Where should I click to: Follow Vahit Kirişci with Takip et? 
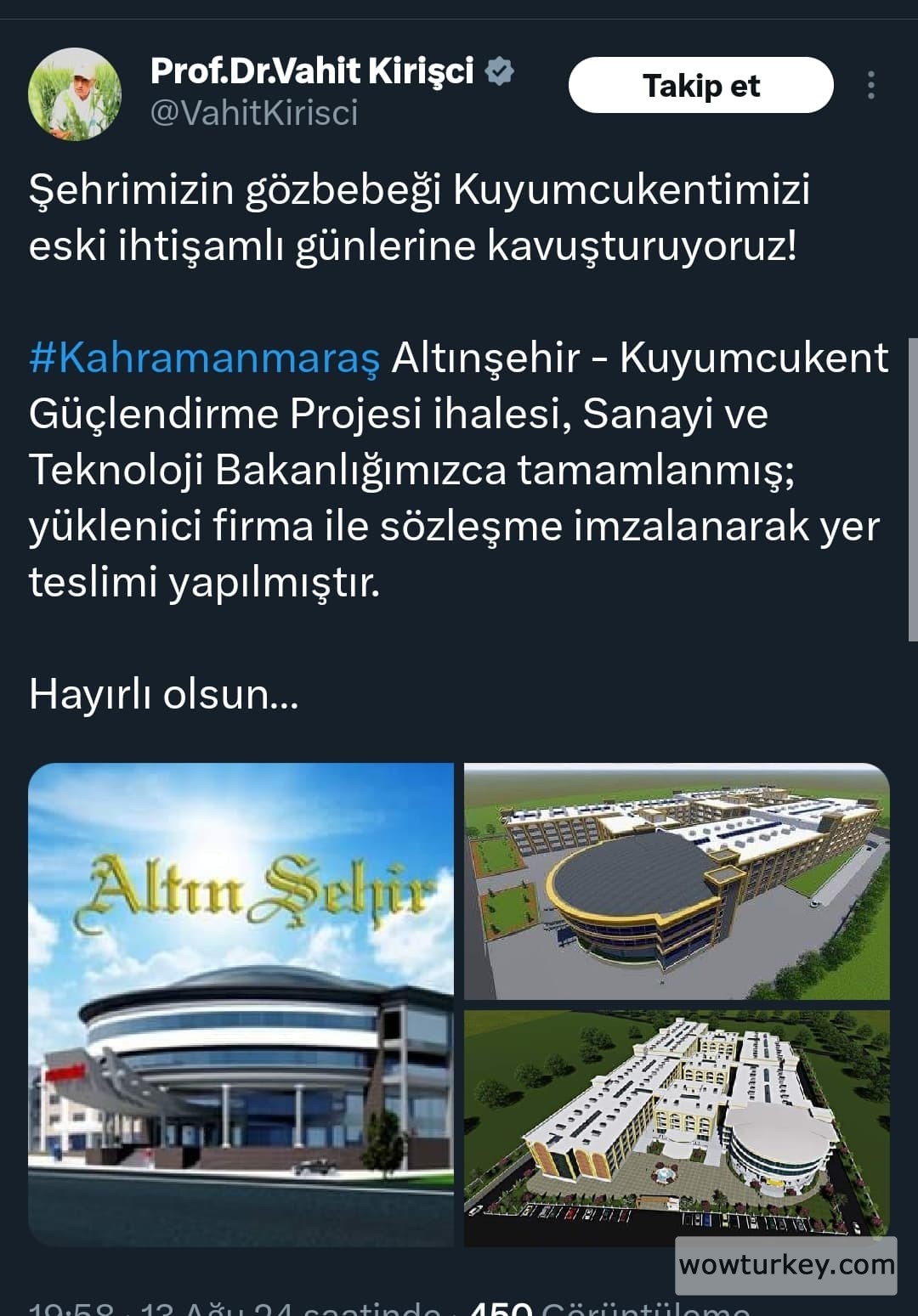pyautogui.click(x=700, y=86)
